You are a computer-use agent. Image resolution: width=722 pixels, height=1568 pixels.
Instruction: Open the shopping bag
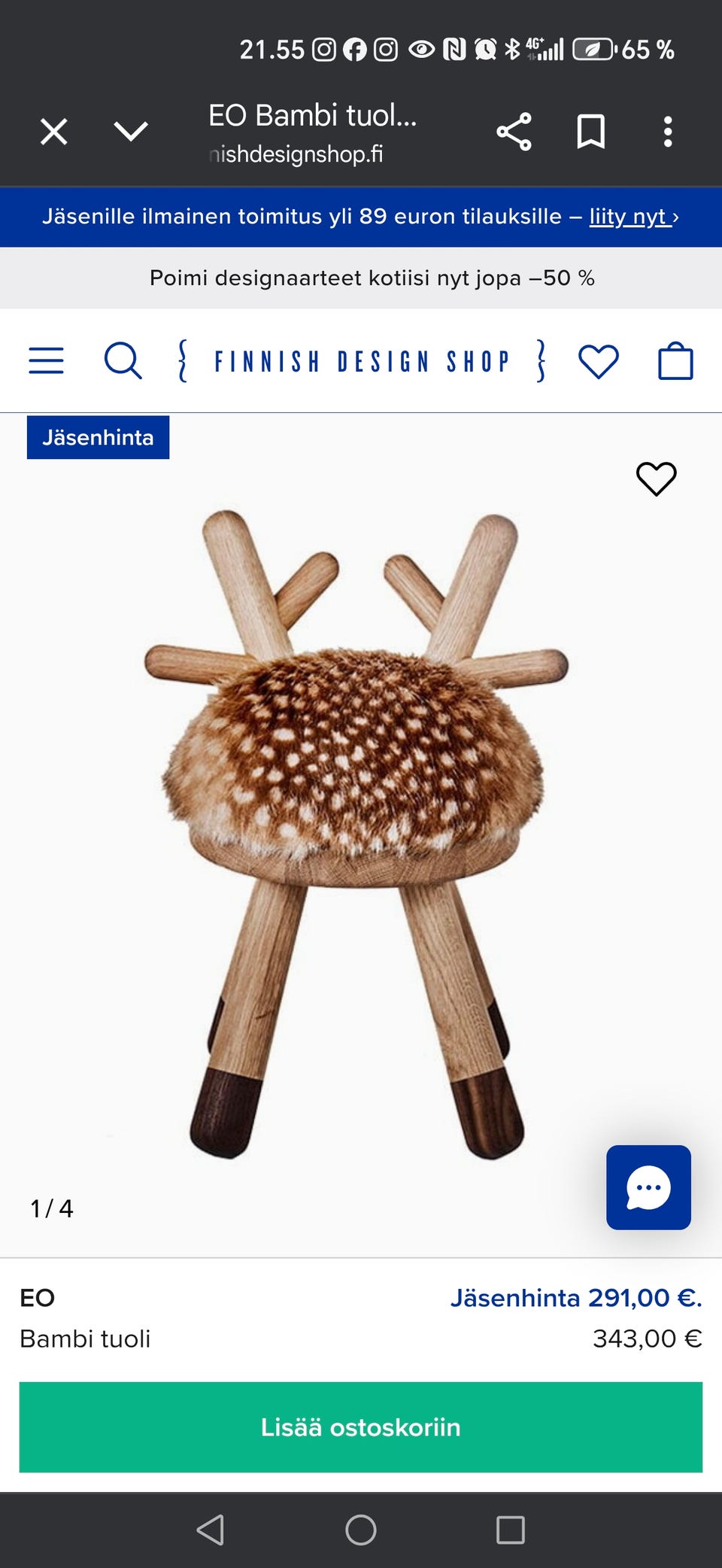coord(675,361)
